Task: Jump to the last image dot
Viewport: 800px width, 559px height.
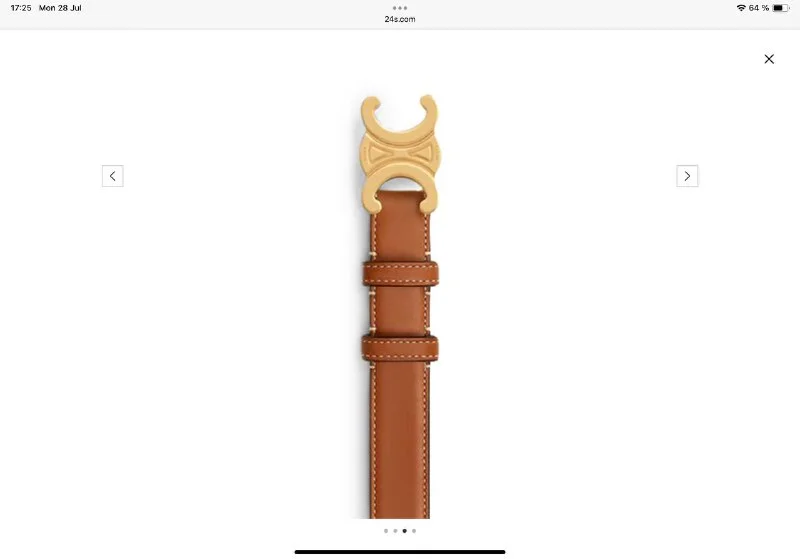Action: point(414,531)
